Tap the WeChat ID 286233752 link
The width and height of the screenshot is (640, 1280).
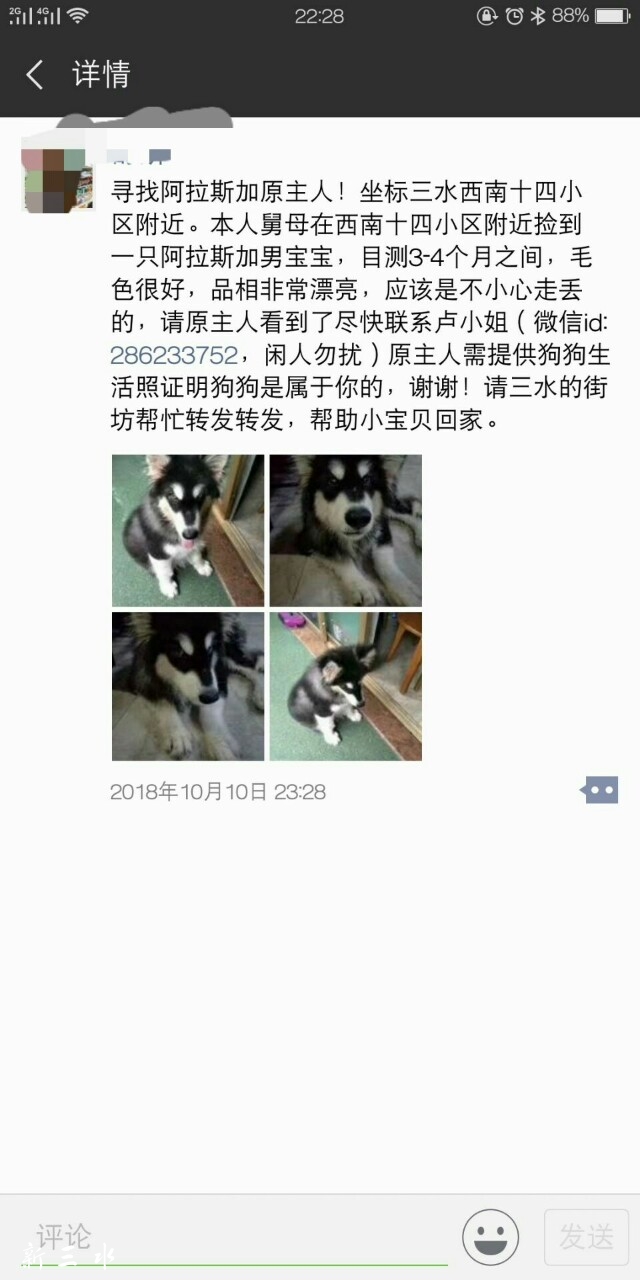174,356
